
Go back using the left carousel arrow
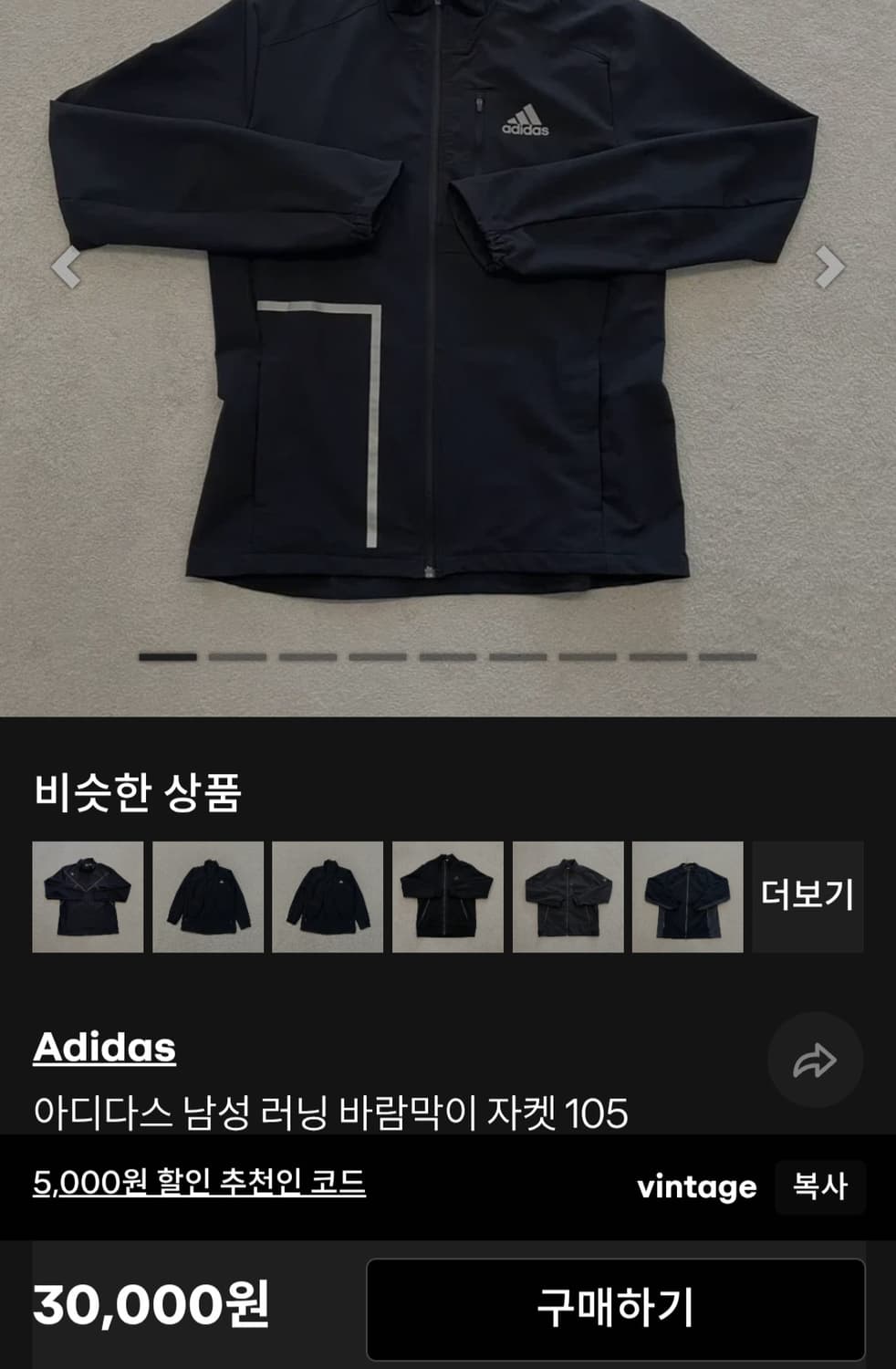click(66, 266)
